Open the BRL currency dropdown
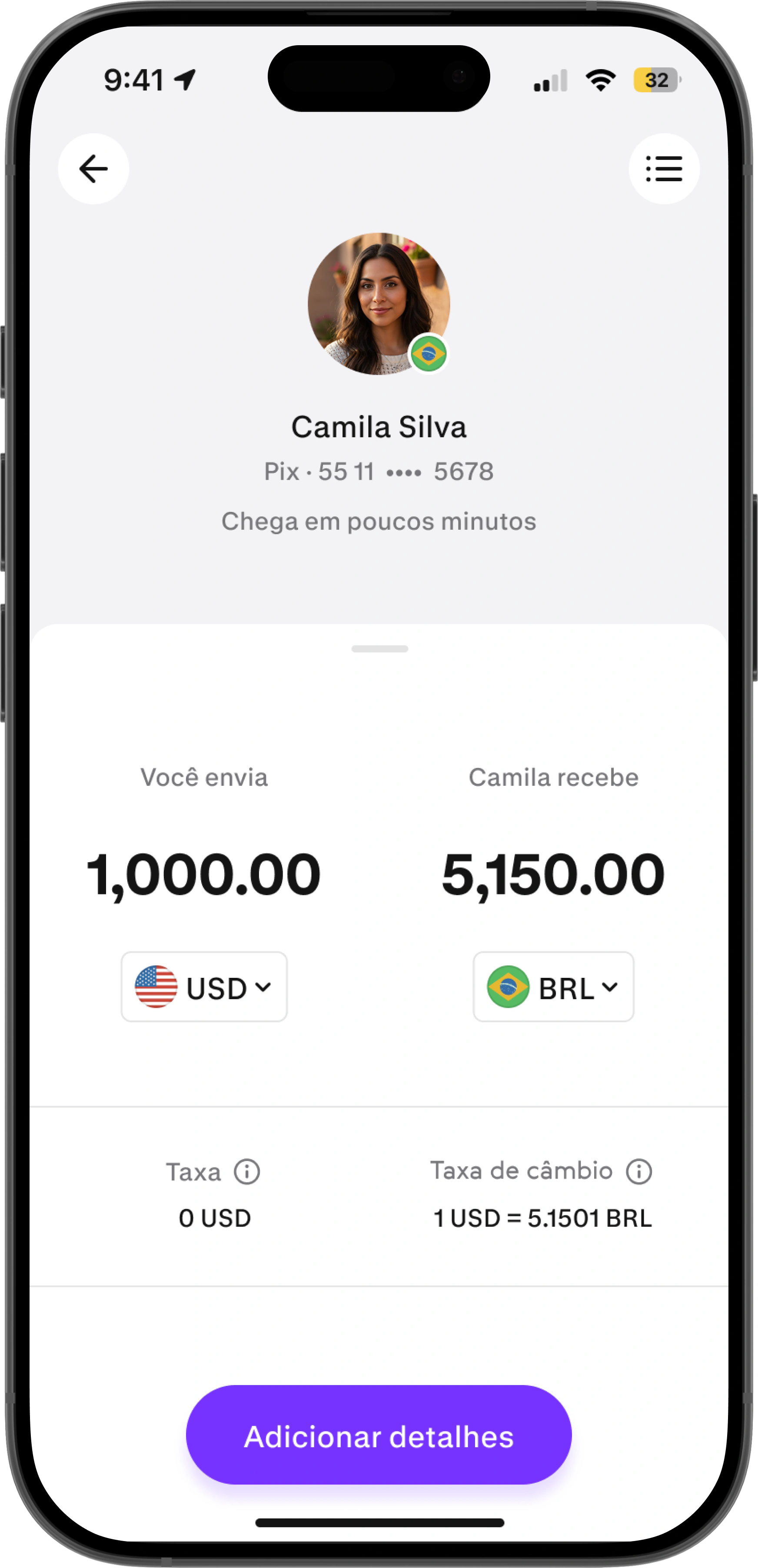This screenshot has height=1568, width=758. click(x=553, y=987)
